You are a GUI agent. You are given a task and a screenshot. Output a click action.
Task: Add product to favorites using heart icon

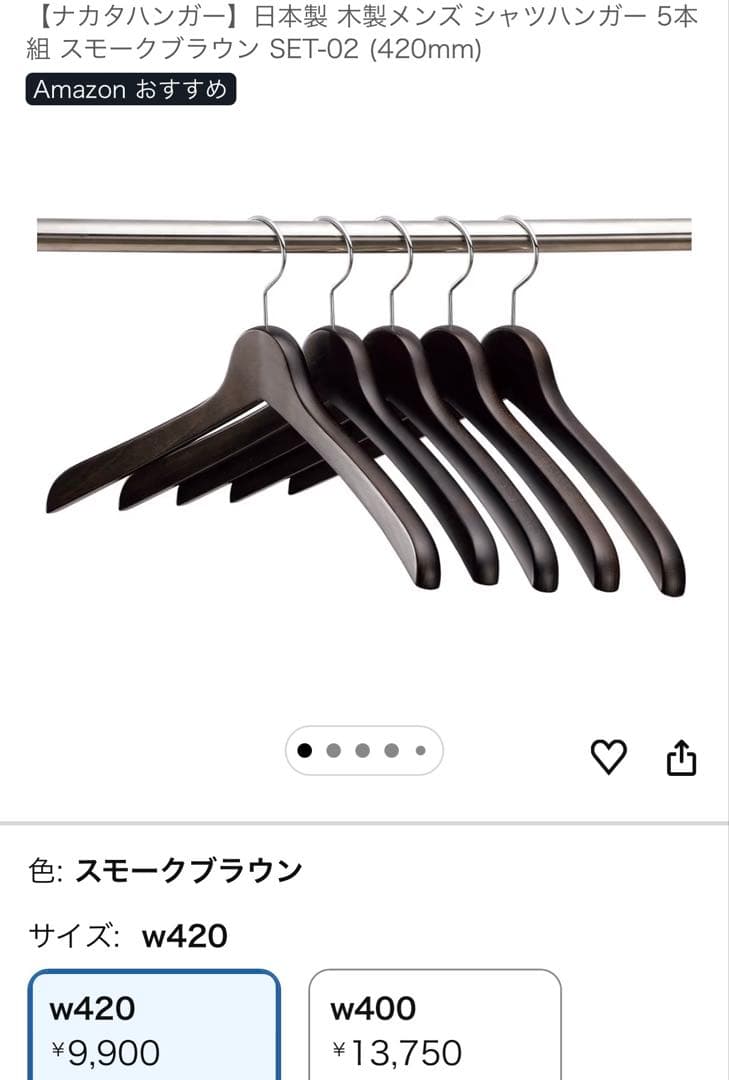click(x=609, y=758)
